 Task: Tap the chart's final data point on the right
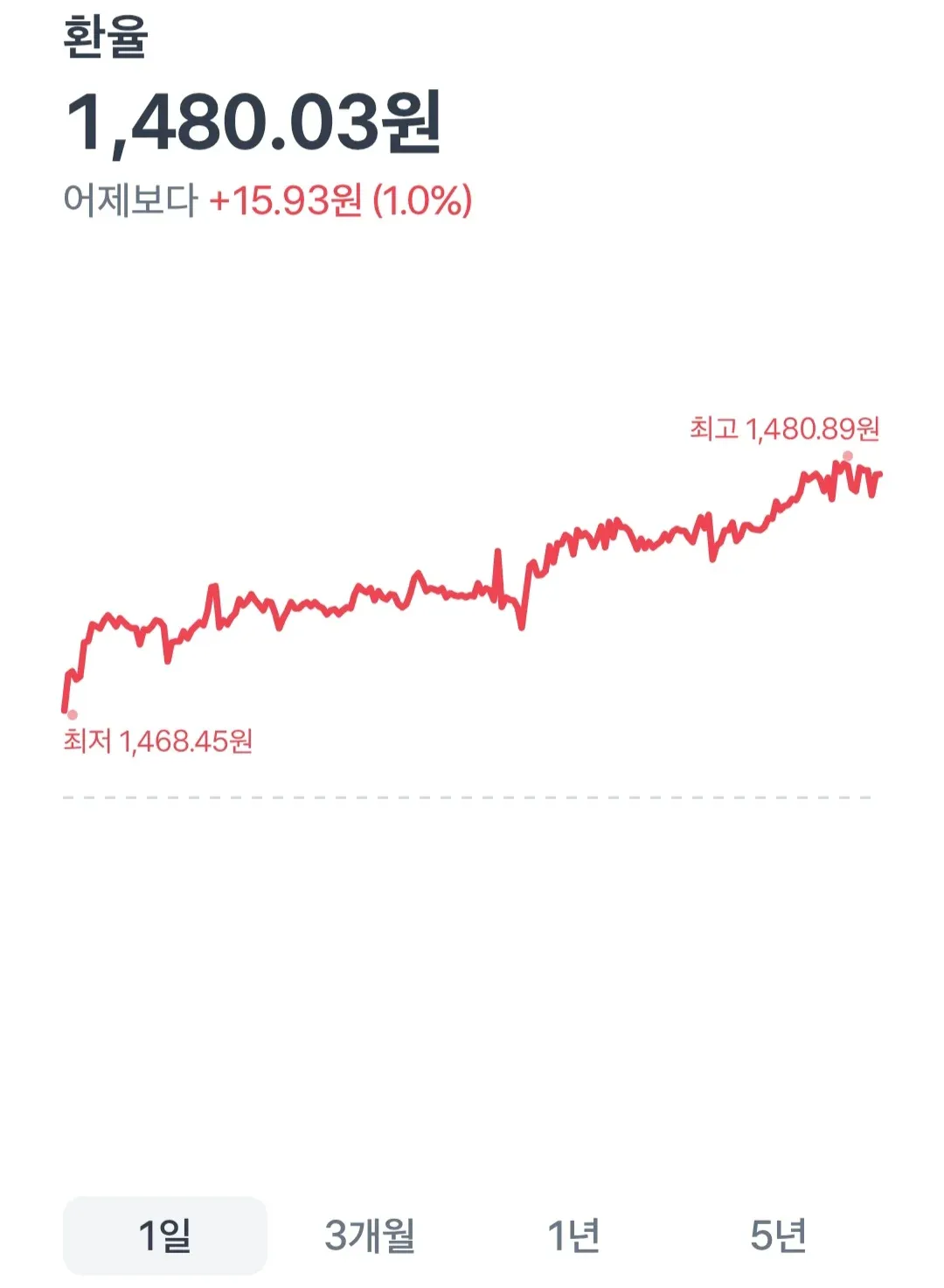tap(880, 475)
